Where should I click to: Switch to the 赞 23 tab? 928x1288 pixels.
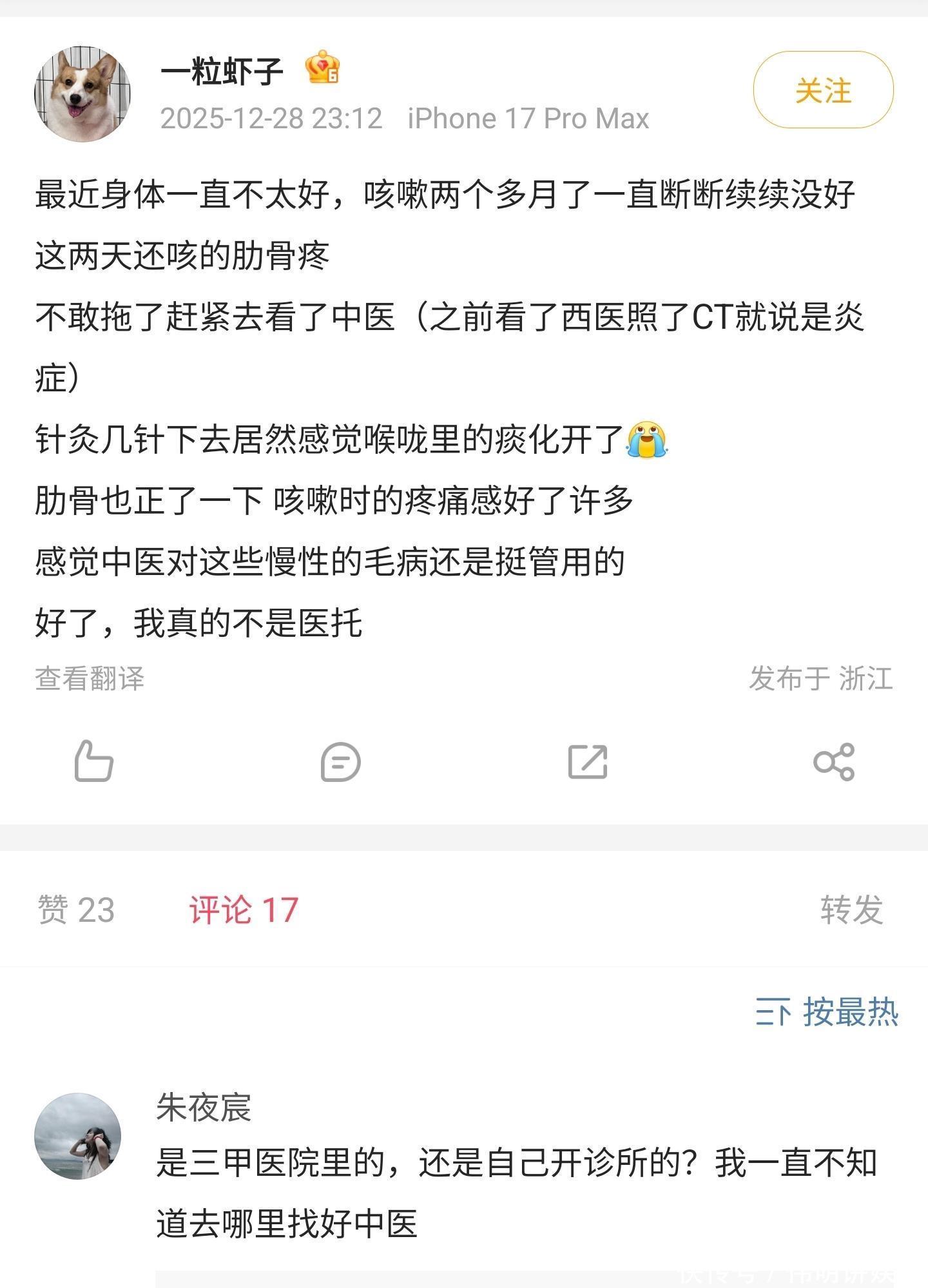(x=76, y=910)
